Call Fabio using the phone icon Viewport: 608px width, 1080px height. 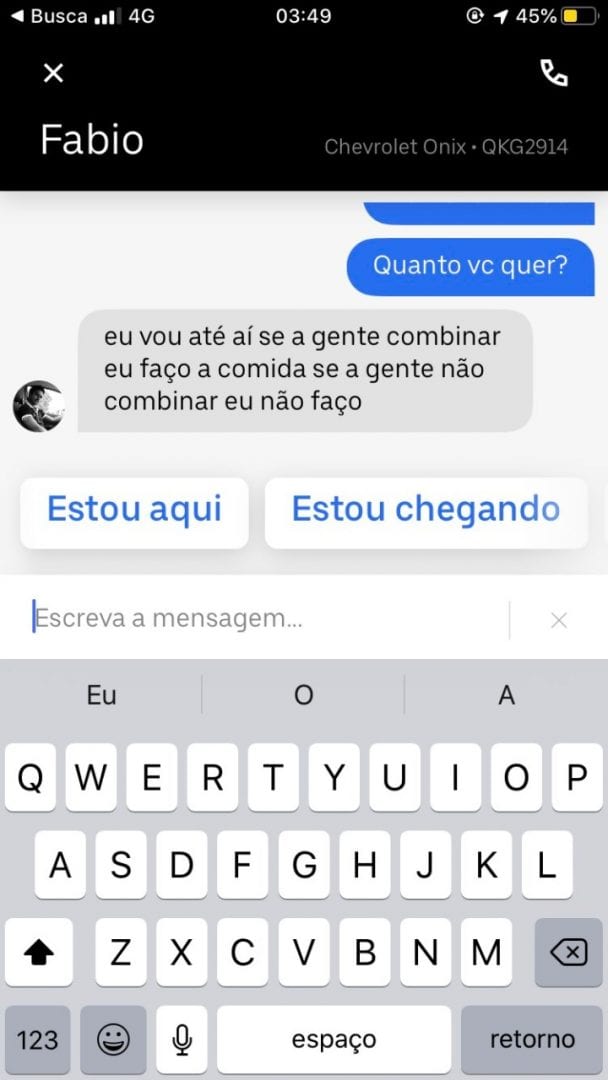pos(553,73)
